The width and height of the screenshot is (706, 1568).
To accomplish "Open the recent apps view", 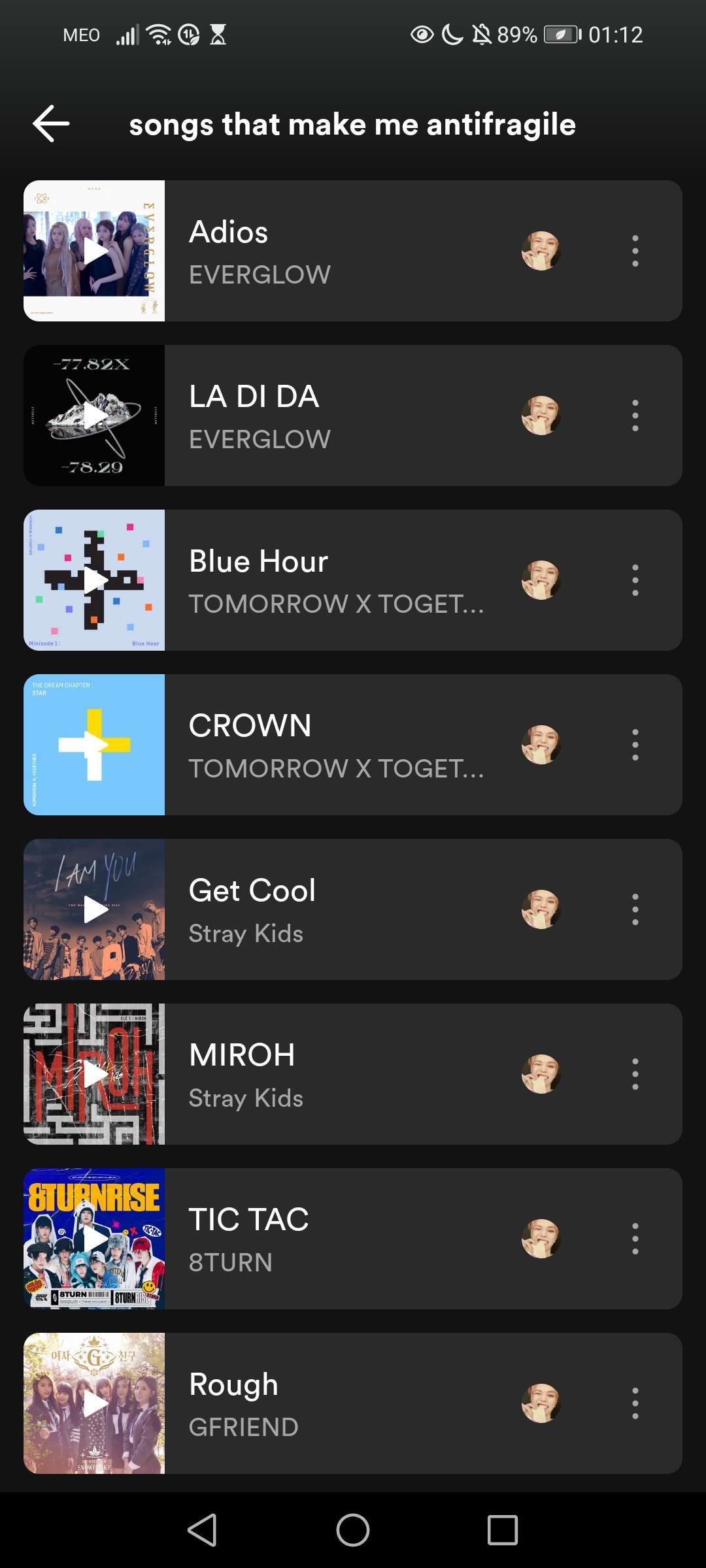I will pyautogui.click(x=502, y=1530).
